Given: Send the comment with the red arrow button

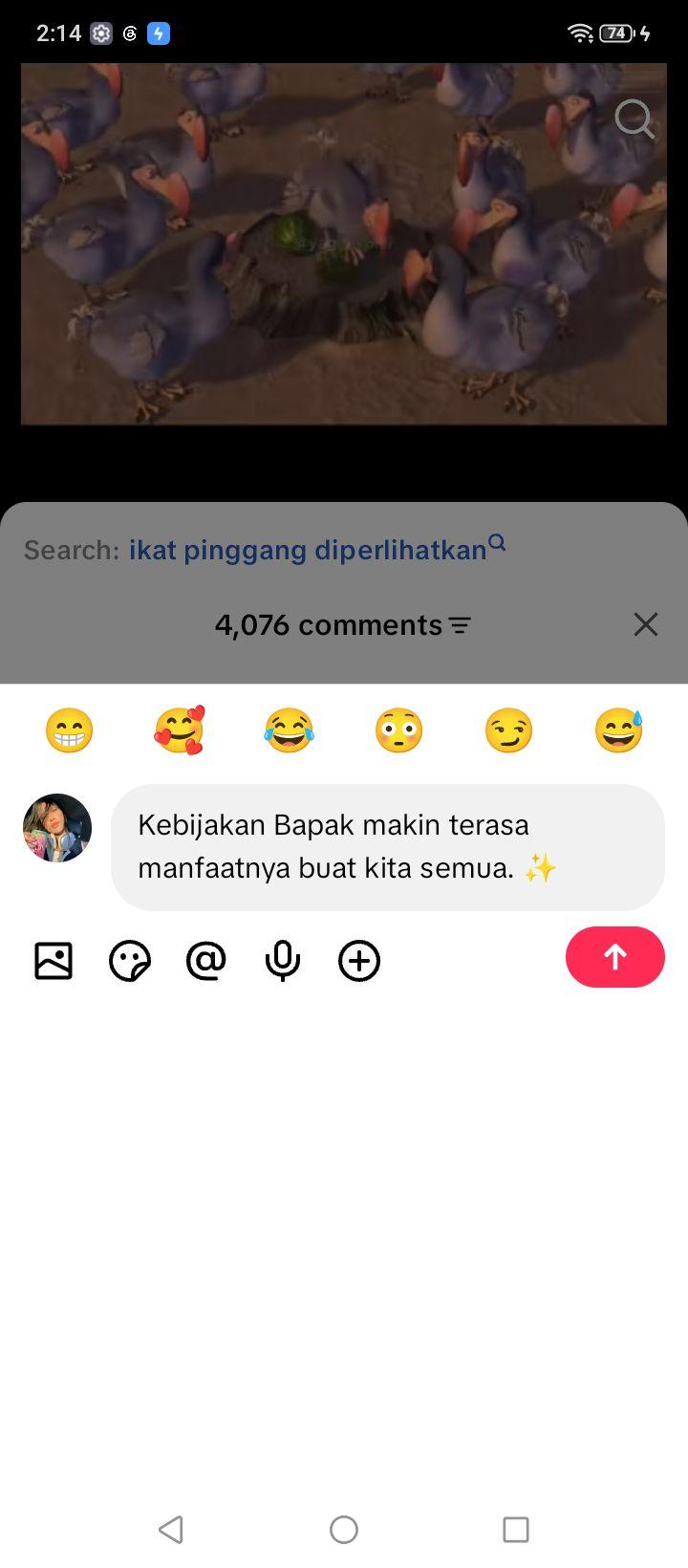Looking at the screenshot, I should tap(614, 957).
